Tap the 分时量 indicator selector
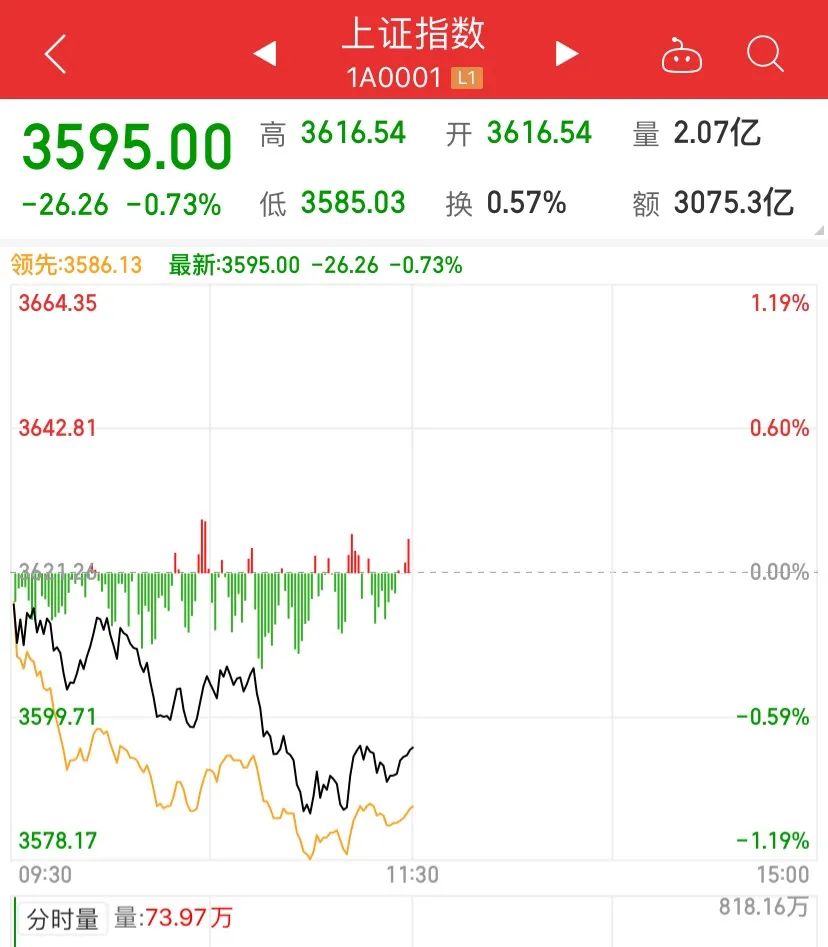Screen dimensions: 828x947 [x=63, y=918]
